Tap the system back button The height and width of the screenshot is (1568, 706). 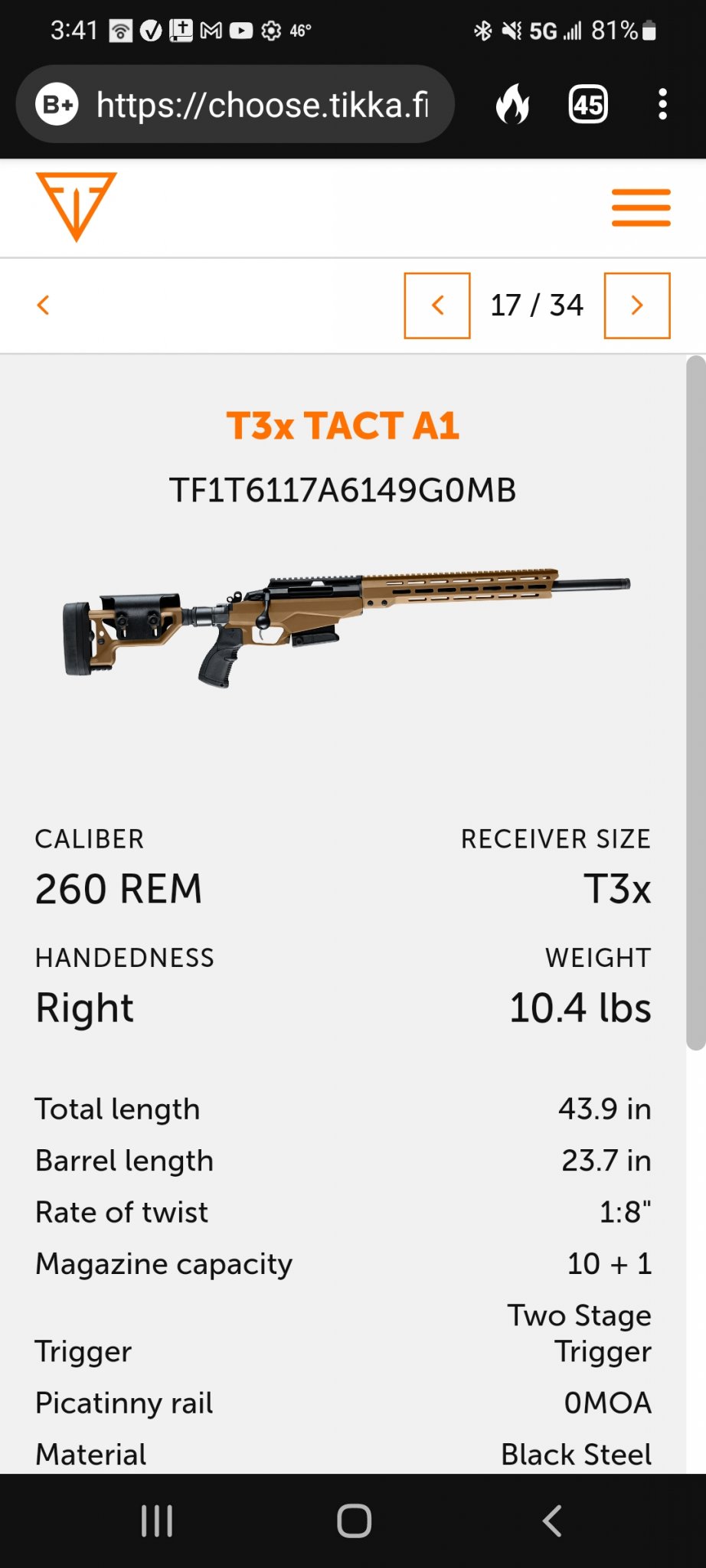pyautogui.click(x=552, y=1521)
